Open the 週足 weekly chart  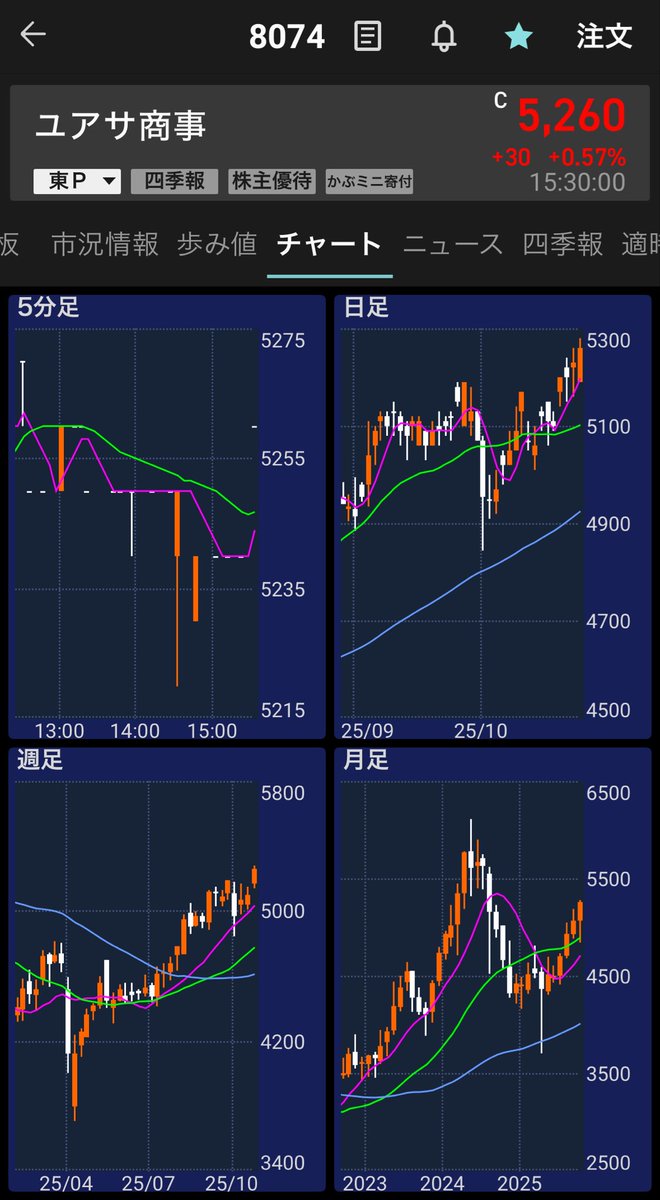pos(167,970)
